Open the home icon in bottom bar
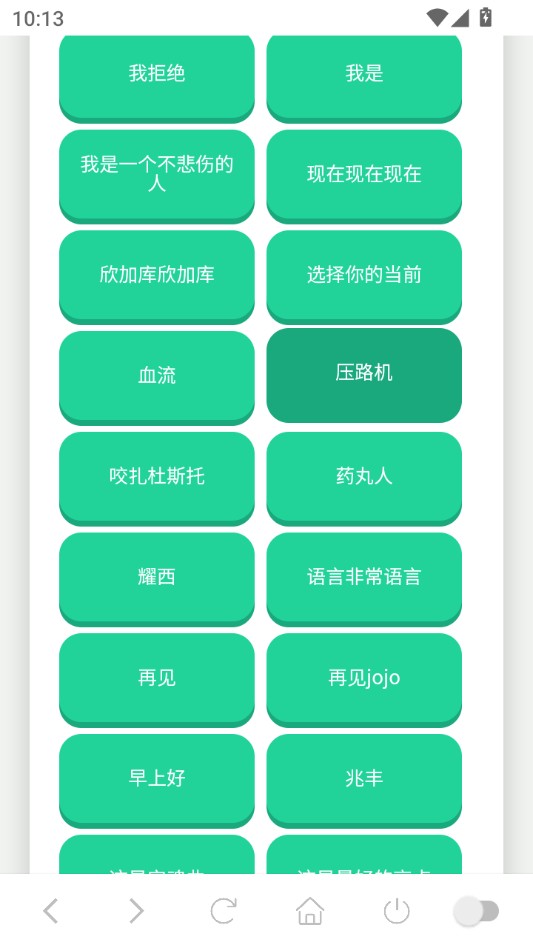This screenshot has width=533, height=947. 310,911
